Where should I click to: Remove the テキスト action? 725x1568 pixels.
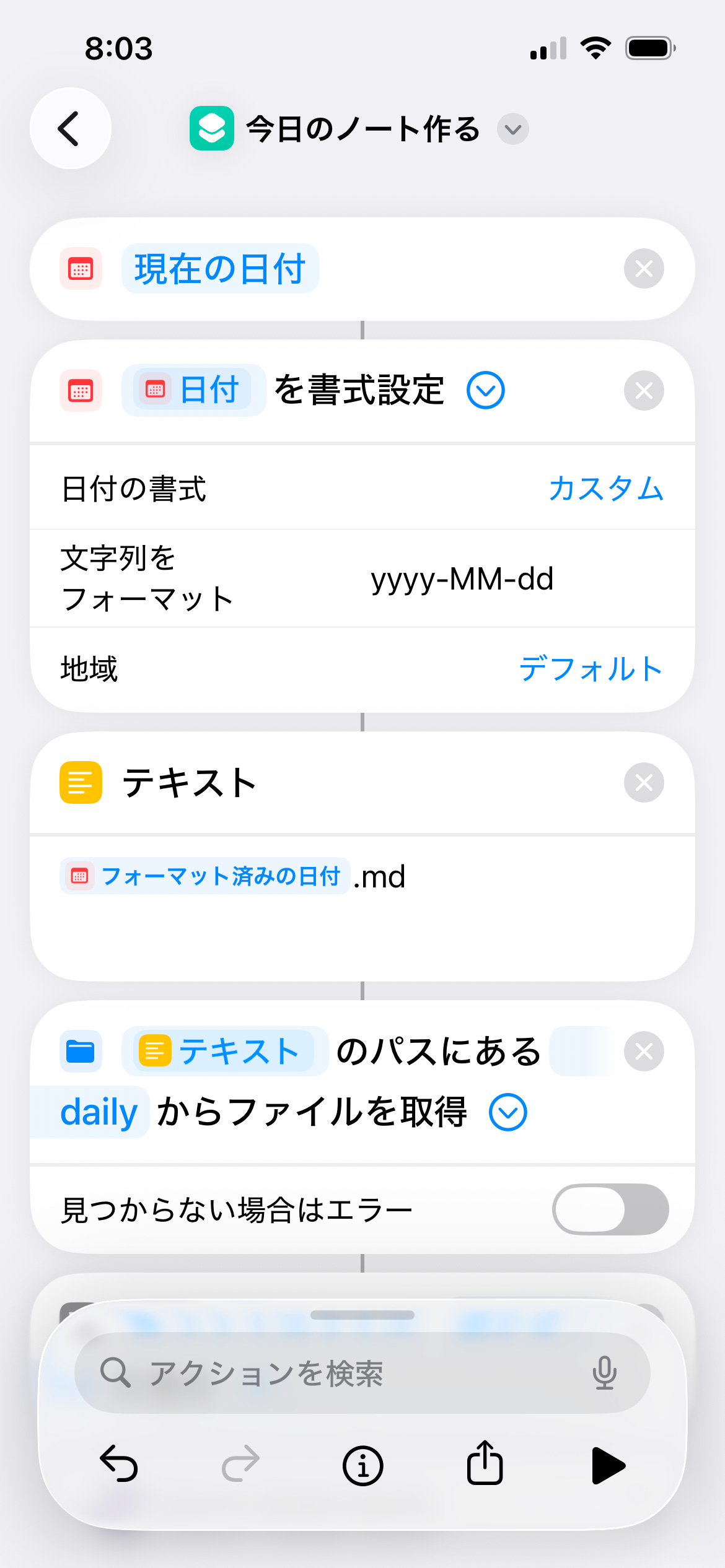[x=643, y=782]
